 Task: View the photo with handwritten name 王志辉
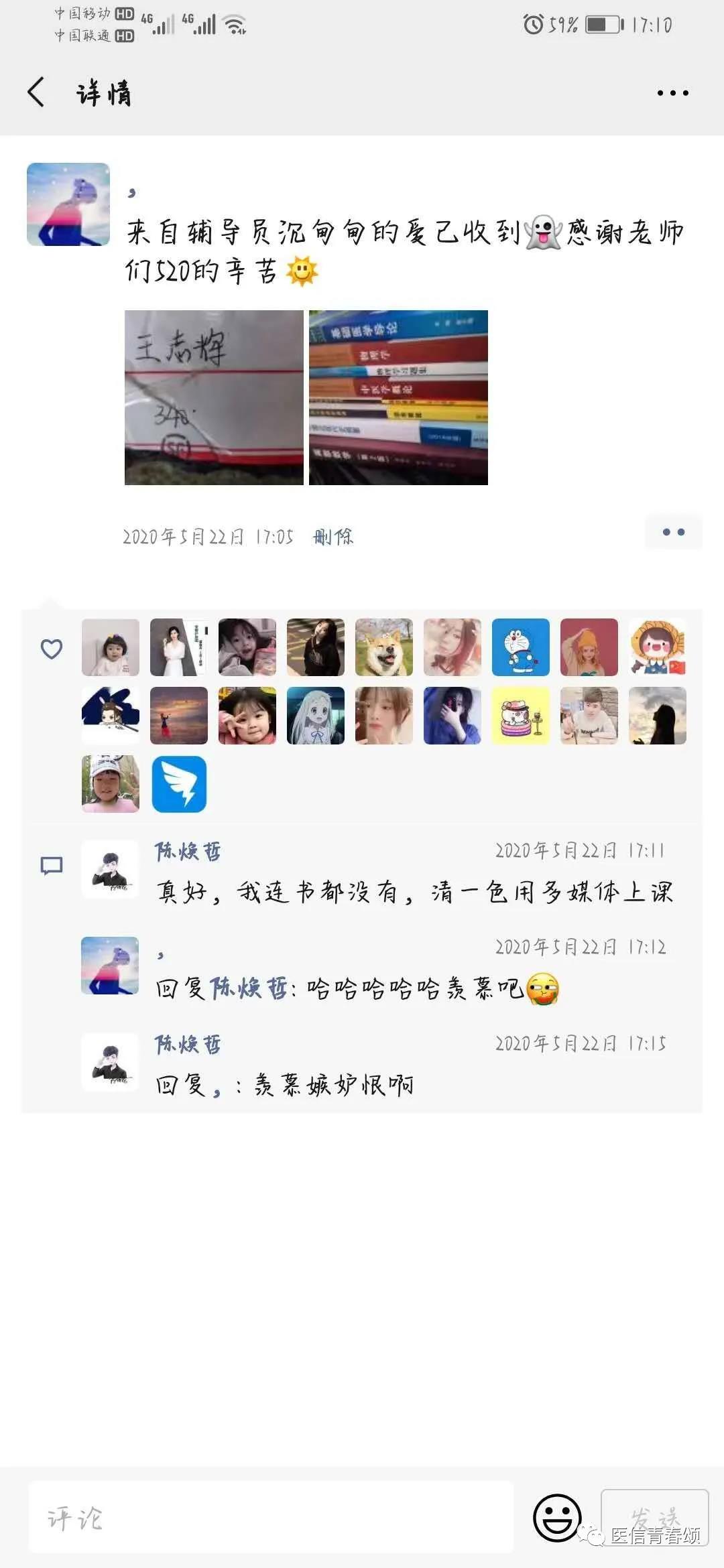click(214, 397)
